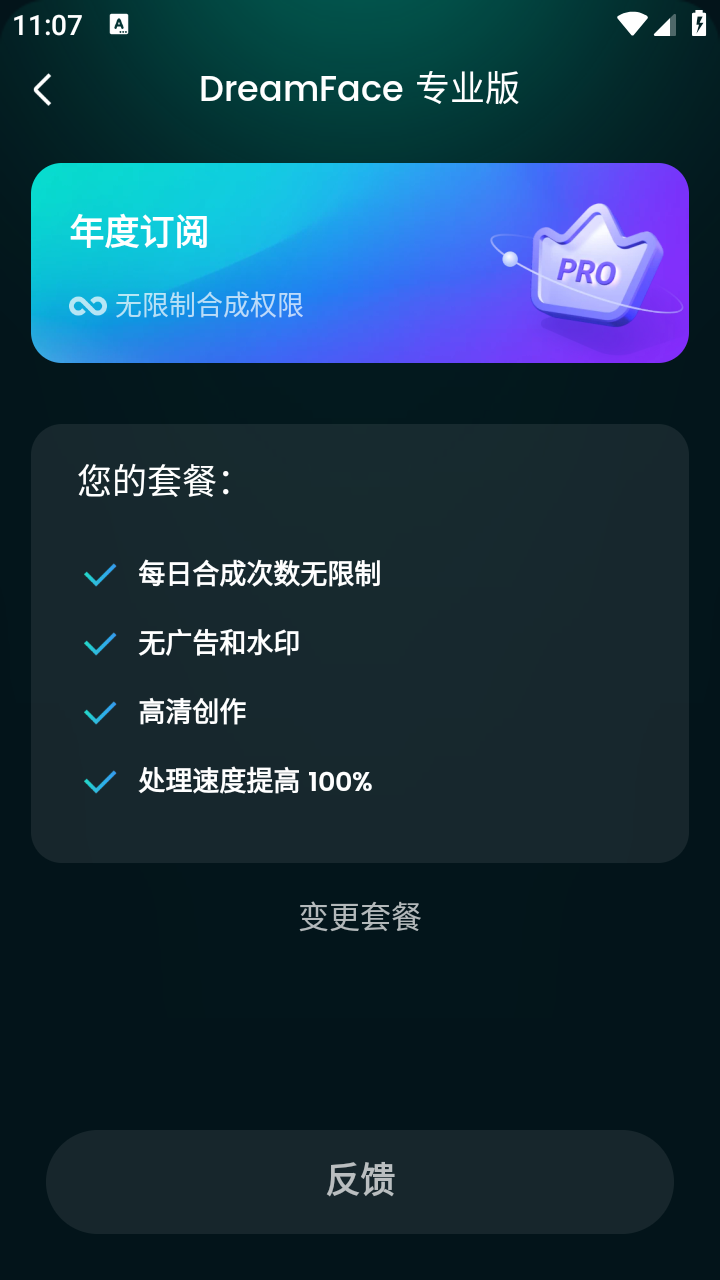Click the battery indicator icon
720x1280 pixels.
pyautogui.click(x=697, y=22)
